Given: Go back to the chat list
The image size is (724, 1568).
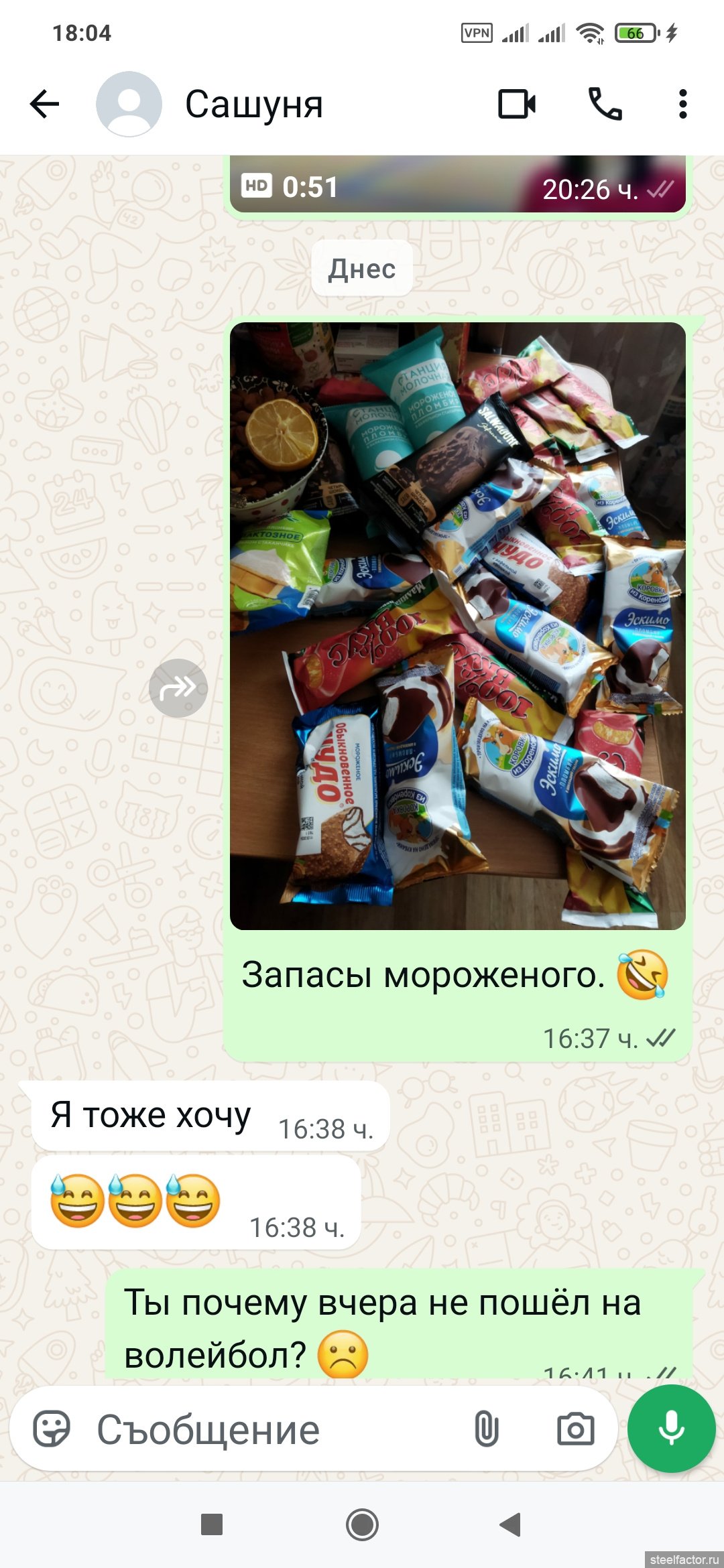Looking at the screenshot, I should pyautogui.click(x=45, y=105).
